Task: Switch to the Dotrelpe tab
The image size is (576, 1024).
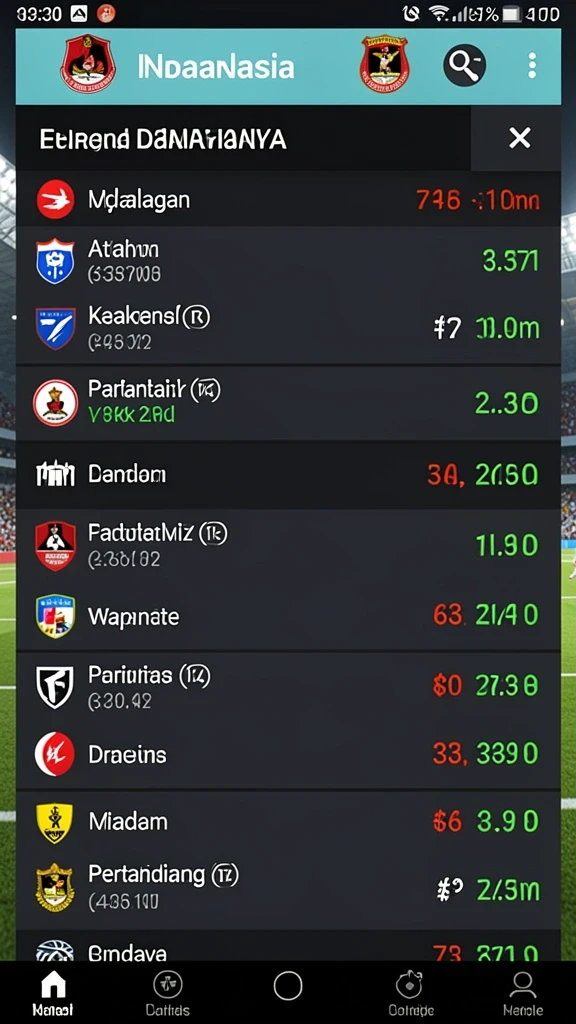Action: (x=411, y=993)
